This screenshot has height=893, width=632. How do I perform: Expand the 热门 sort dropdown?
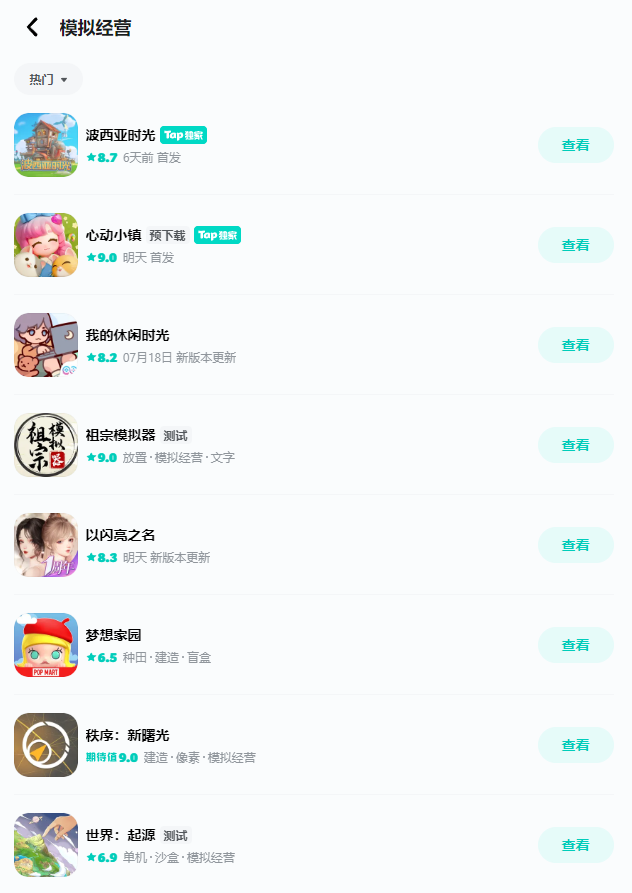[48, 79]
